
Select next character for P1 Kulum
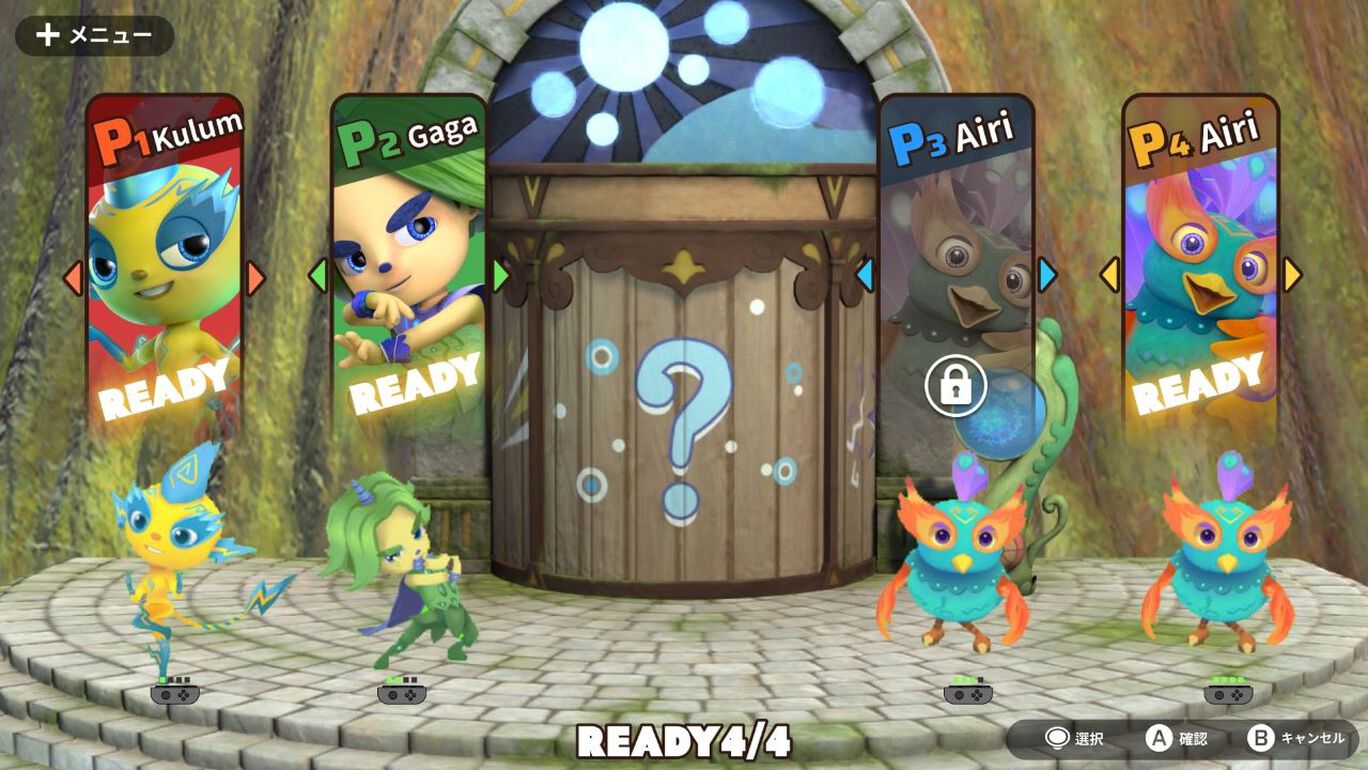tap(256, 278)
